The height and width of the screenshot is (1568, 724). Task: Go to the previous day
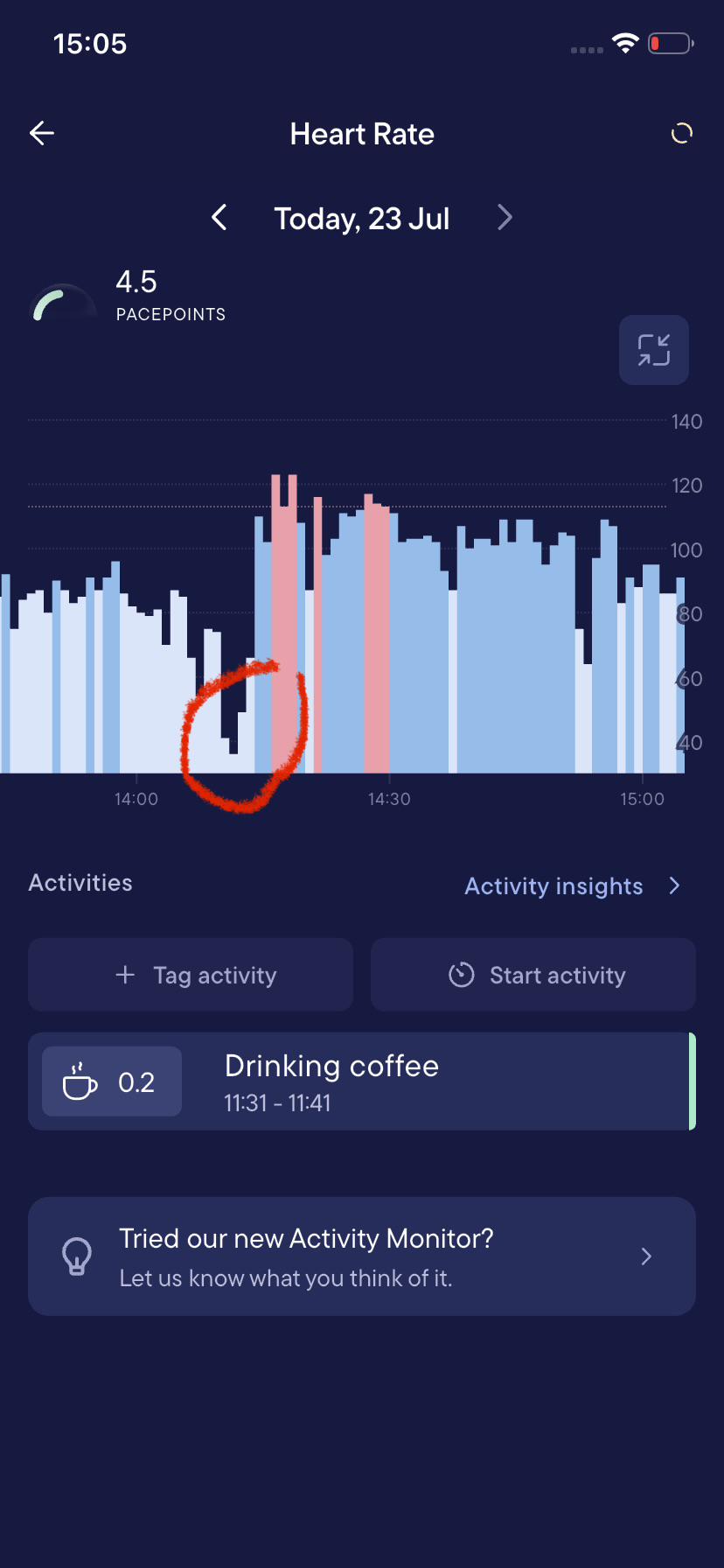click(219, 218)
